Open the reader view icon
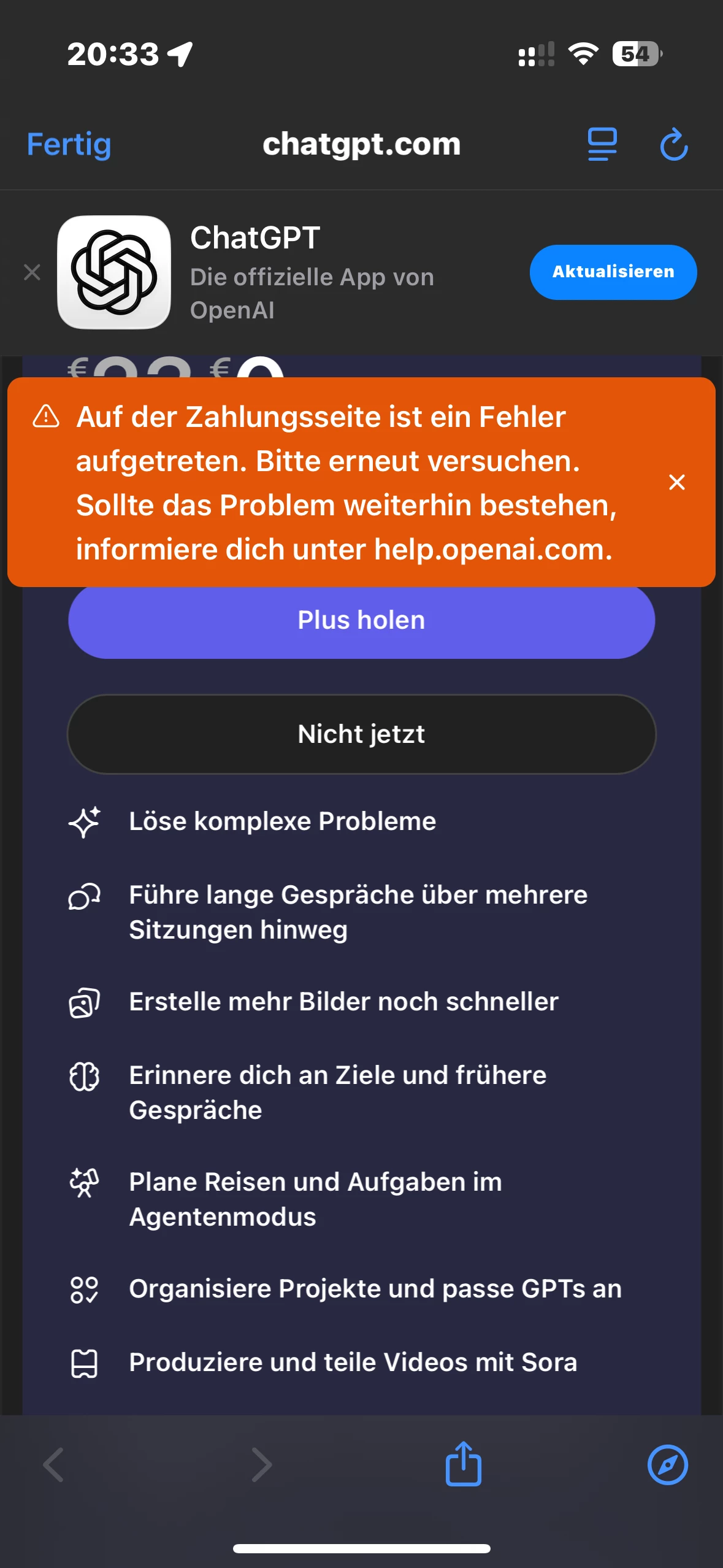The height and width of the screenshot is (1568, 723). (602, 145)
